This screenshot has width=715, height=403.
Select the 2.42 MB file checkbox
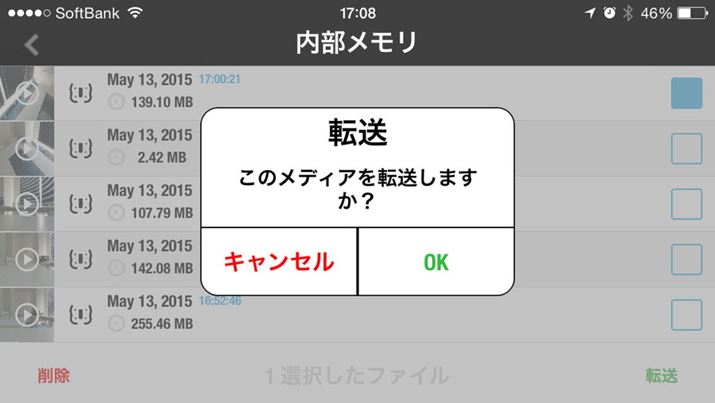686,149
